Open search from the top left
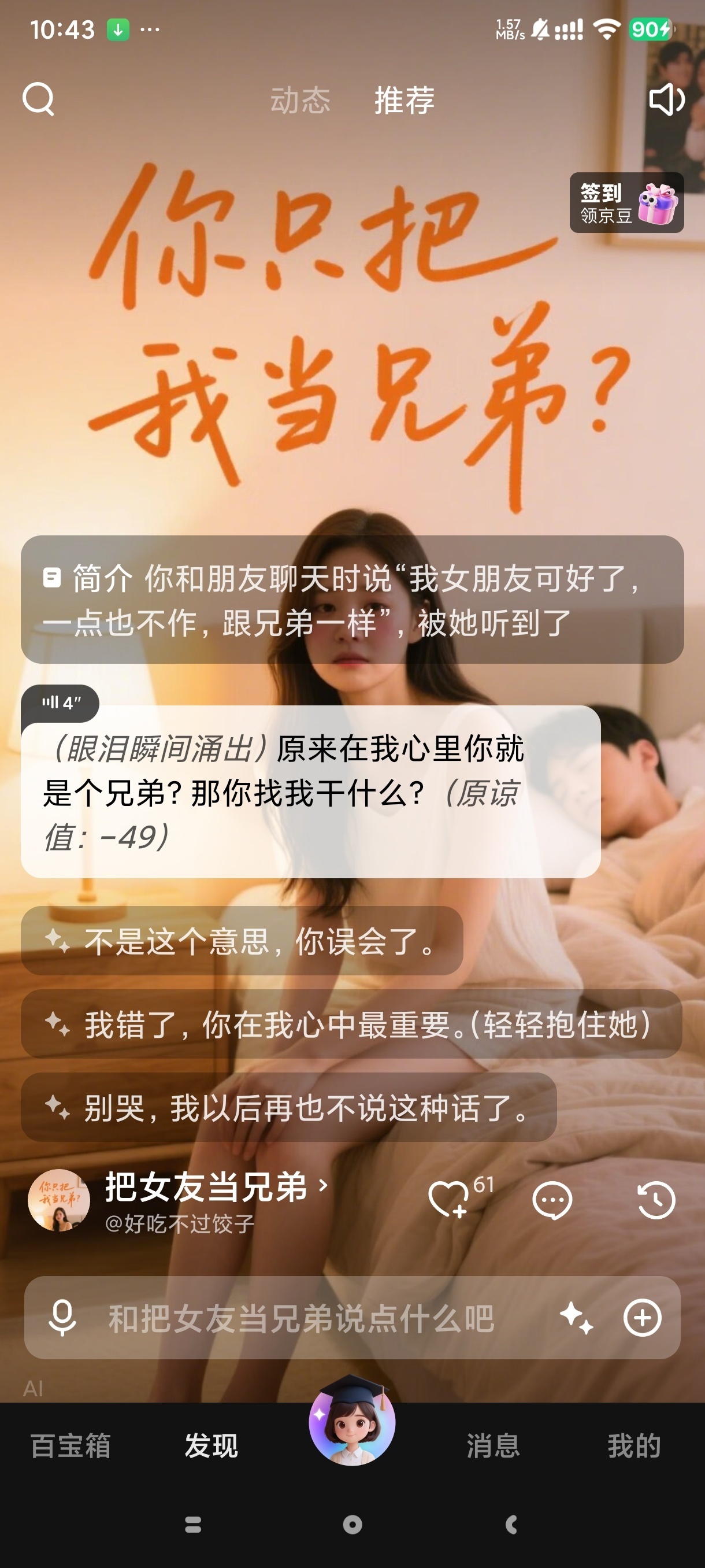This screenshot has width=705, height=1568. pos(39,99)
